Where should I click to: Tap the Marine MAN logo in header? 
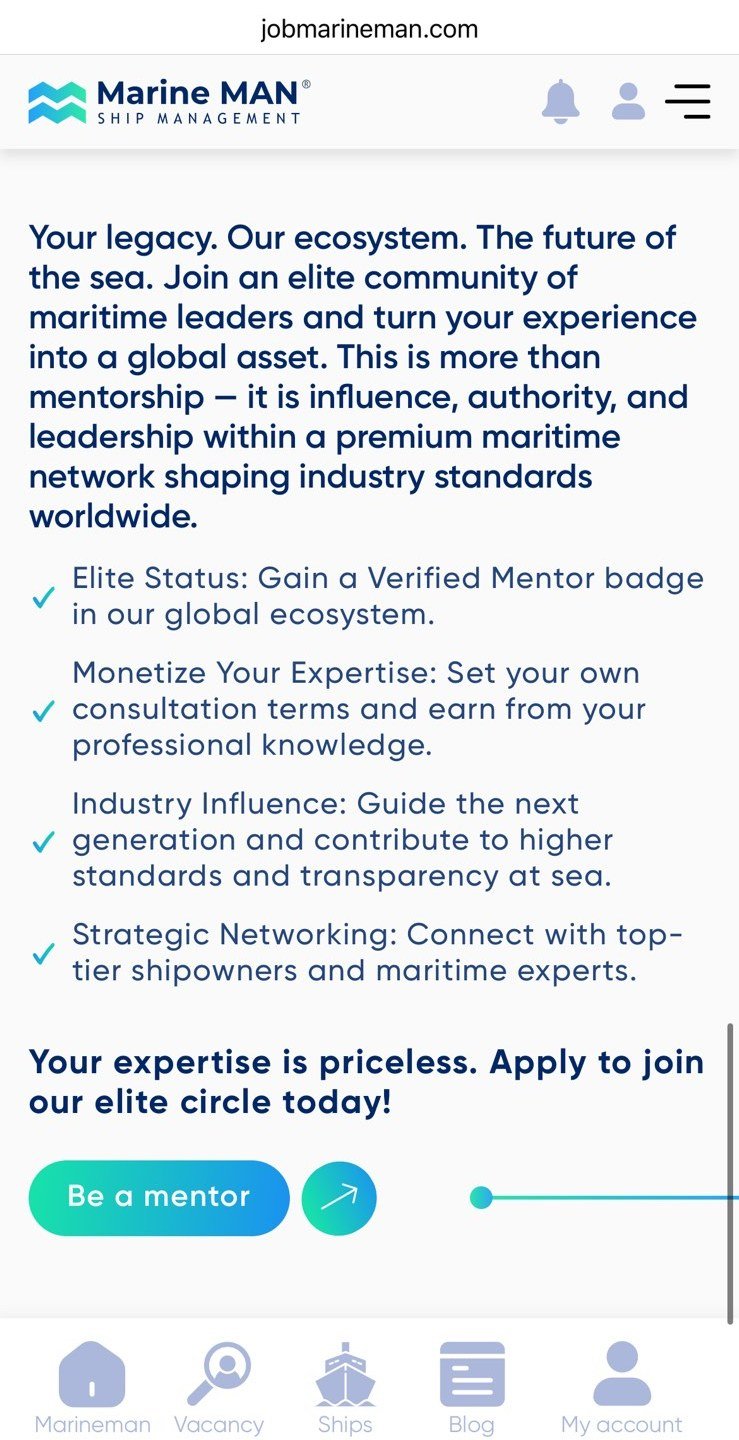[169, 102]
